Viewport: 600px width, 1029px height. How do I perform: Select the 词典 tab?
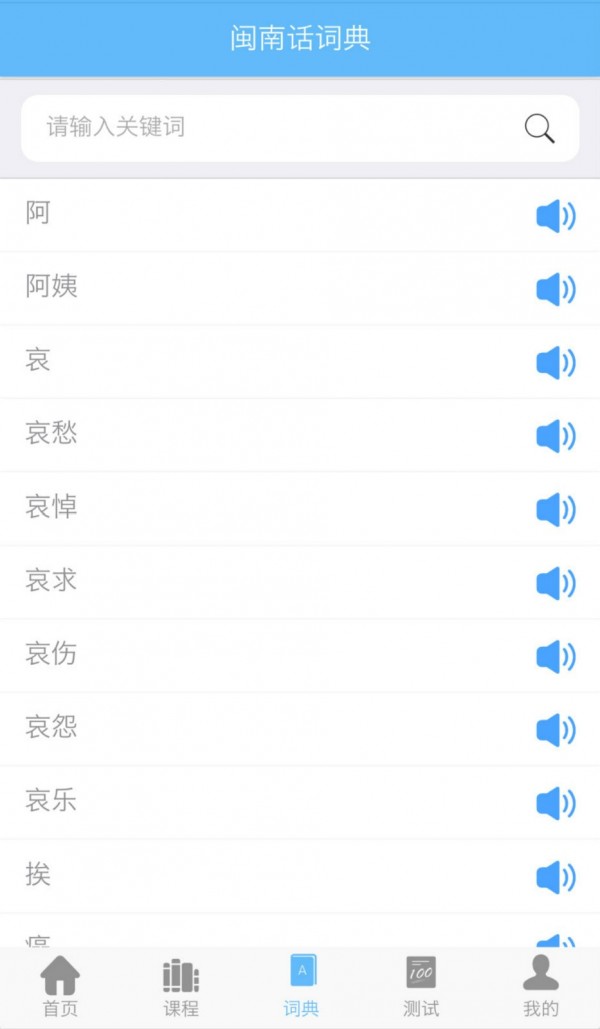click(x=301, y=987)
